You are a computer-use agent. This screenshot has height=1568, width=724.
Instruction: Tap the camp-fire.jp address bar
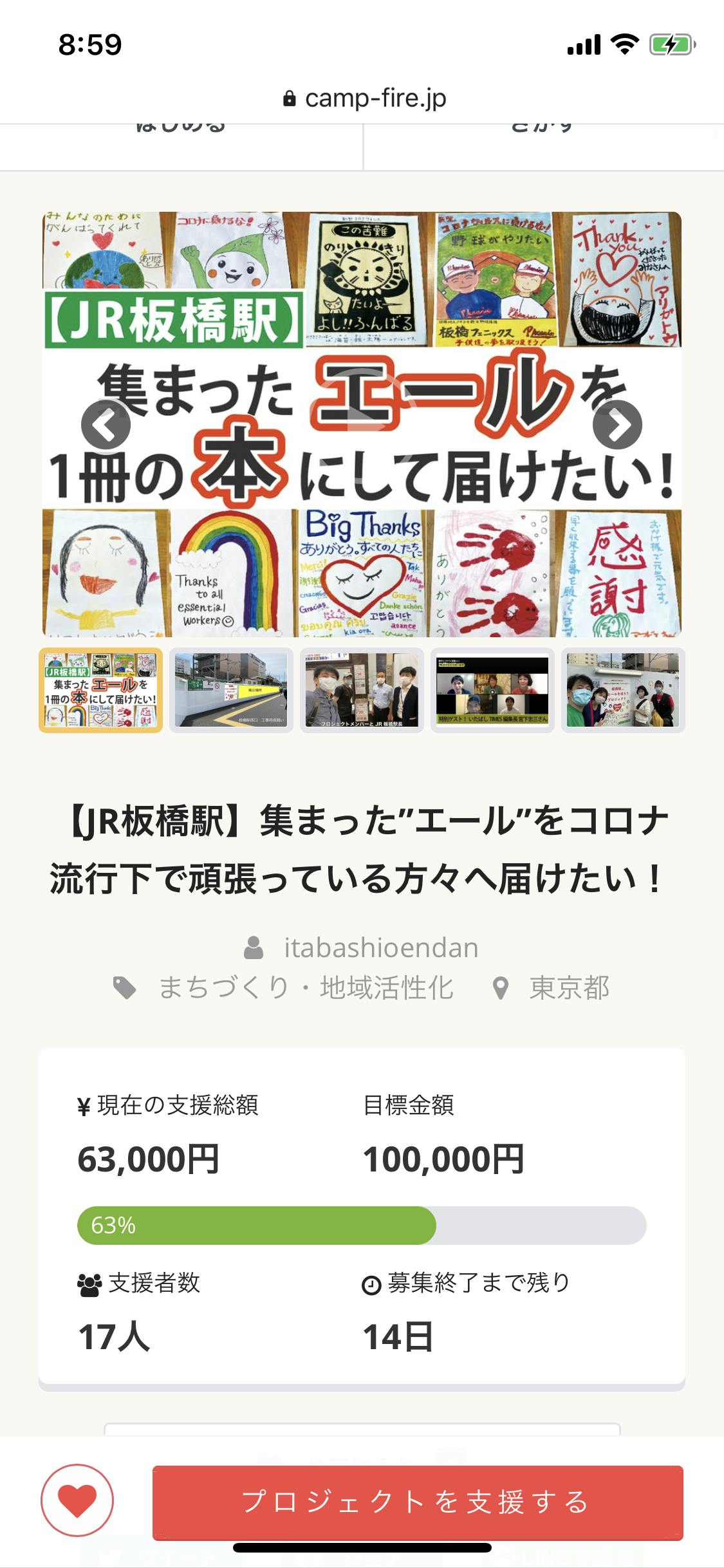363,98
